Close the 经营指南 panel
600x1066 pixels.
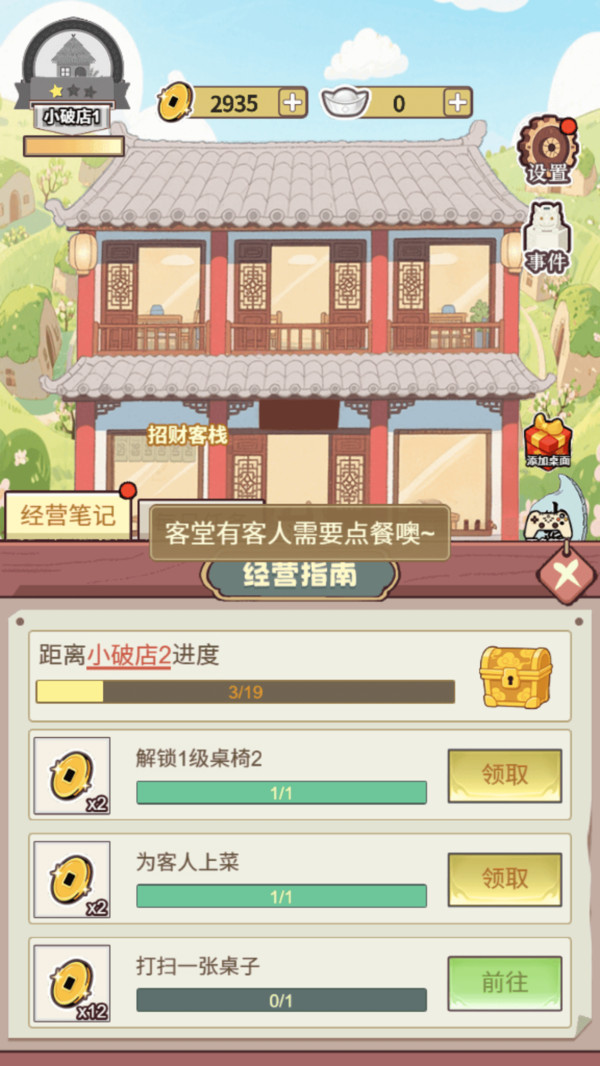tap(562, 576)
